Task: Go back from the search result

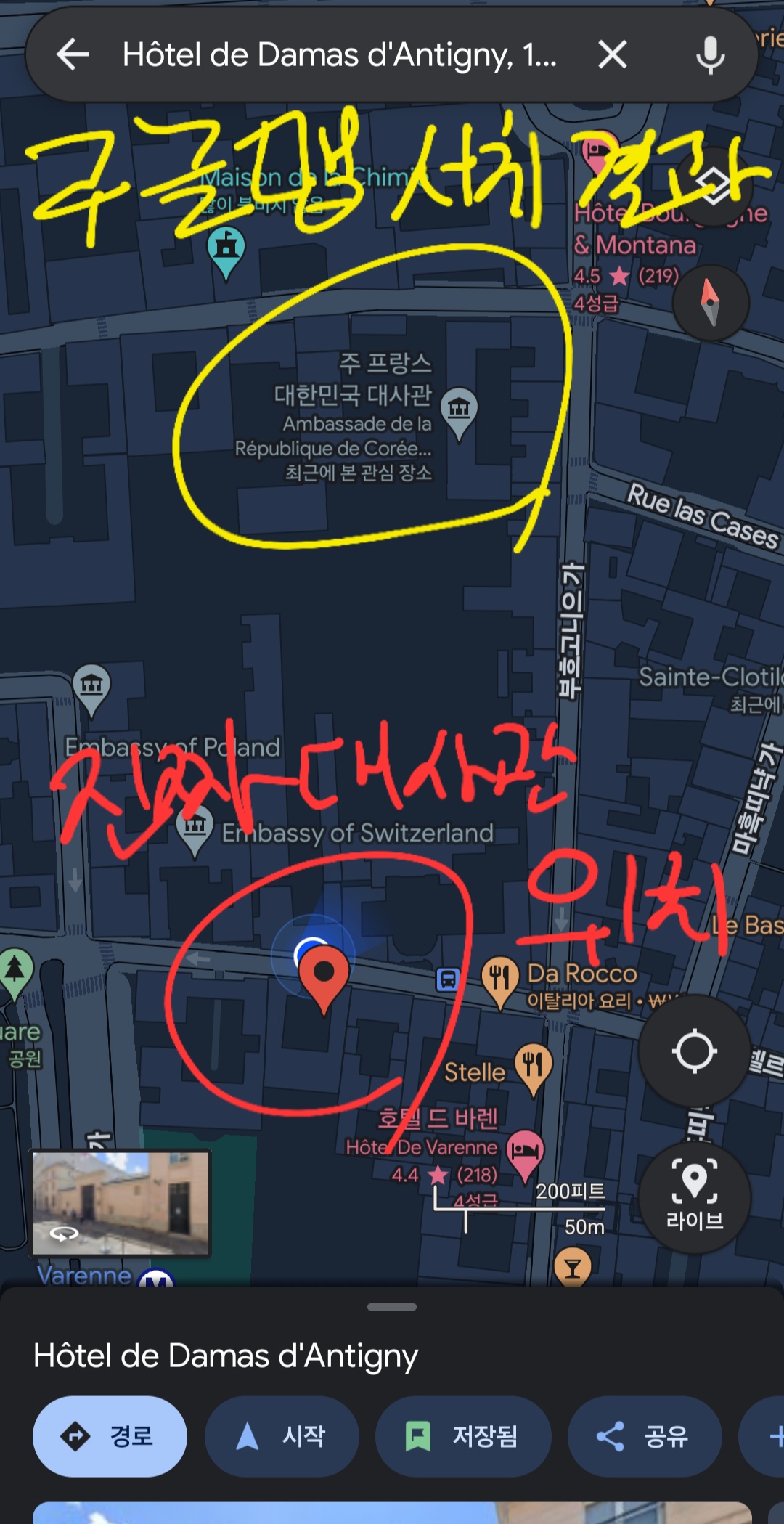Action: [73, 55]
